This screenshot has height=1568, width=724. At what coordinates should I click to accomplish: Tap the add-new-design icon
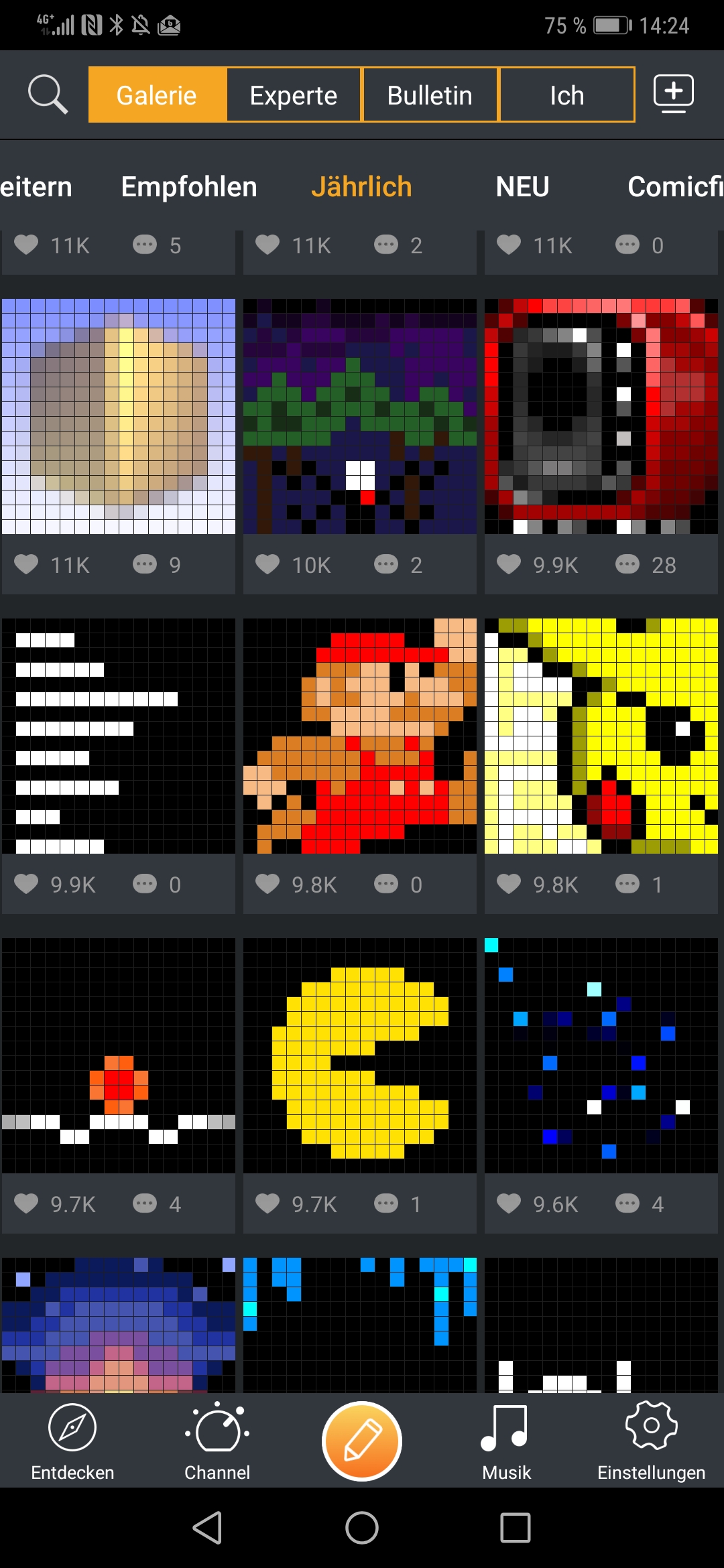673,93
